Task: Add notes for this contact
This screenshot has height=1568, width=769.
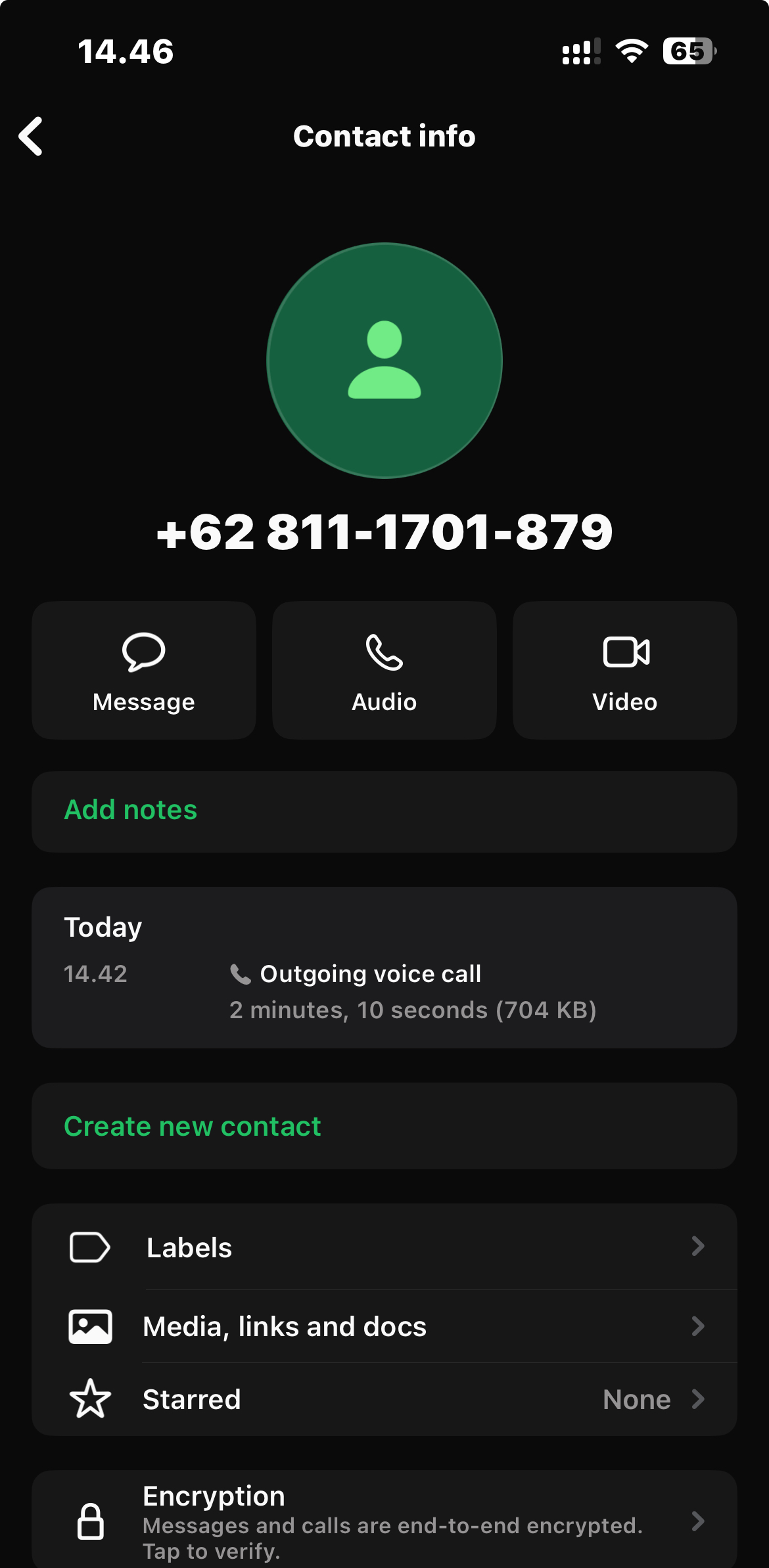Action: (384, 811)
